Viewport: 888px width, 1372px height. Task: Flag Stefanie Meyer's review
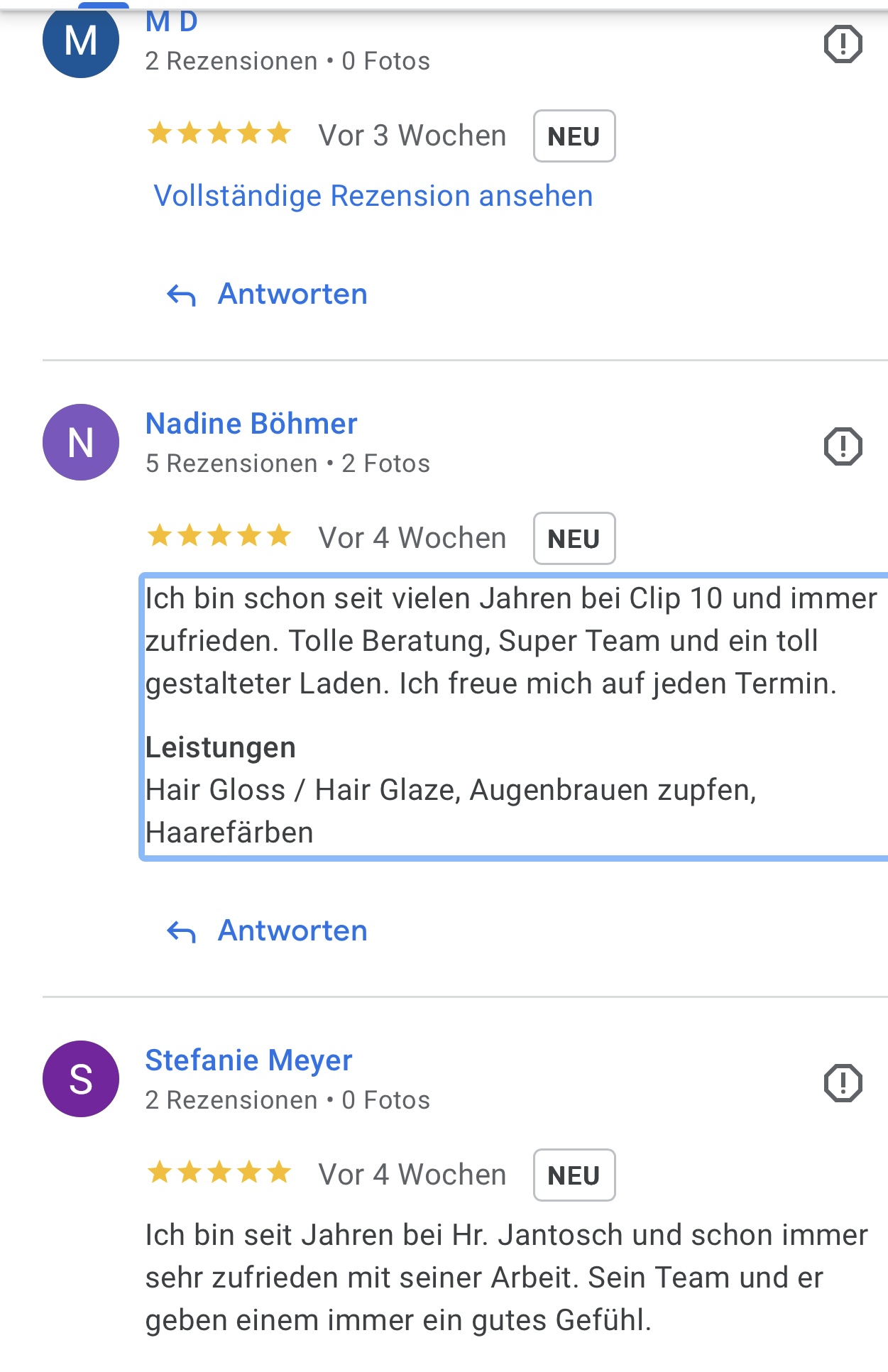point(843,1083)
